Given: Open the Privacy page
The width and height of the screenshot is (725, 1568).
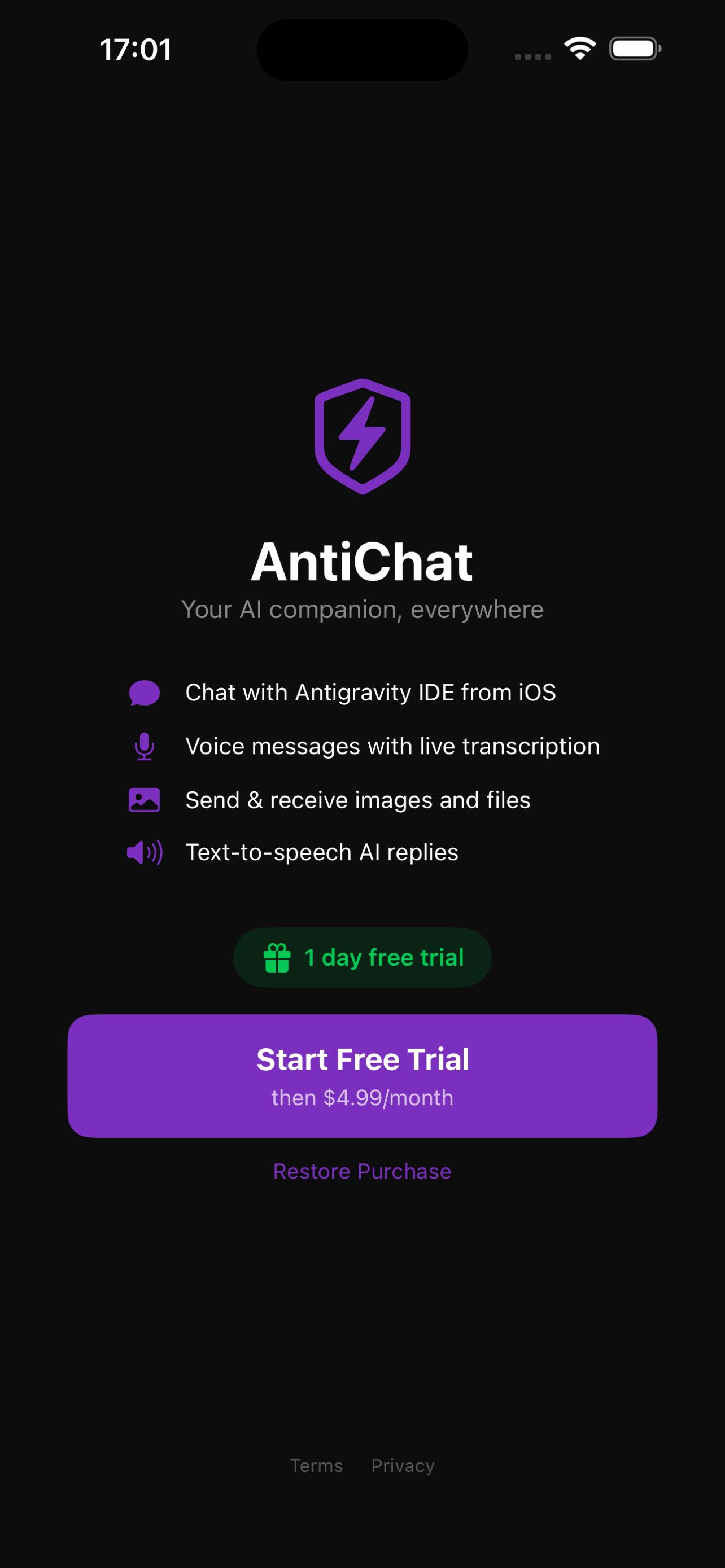Looking at the screenshot, I should pos(403,1466).
